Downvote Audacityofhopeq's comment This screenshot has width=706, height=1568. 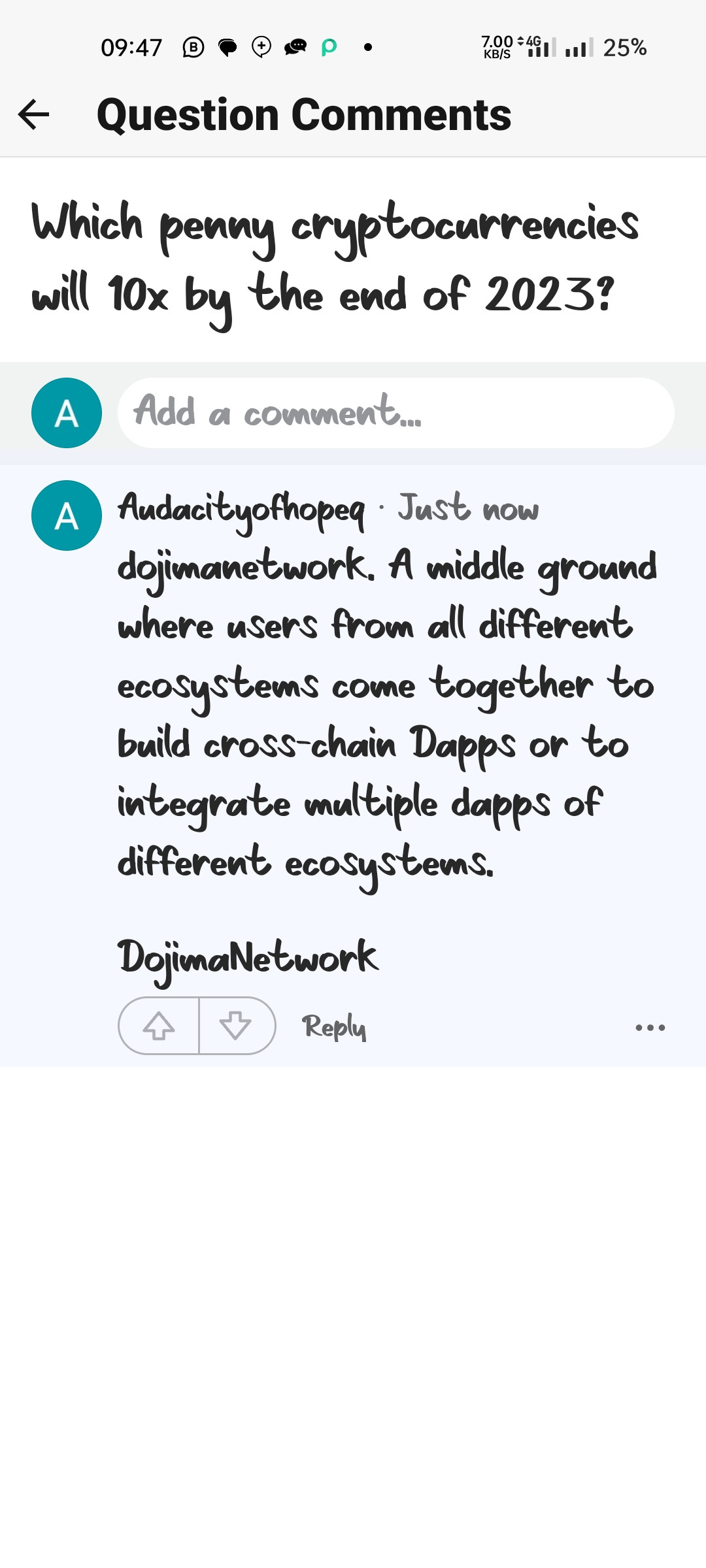(x=236, y=1026)
